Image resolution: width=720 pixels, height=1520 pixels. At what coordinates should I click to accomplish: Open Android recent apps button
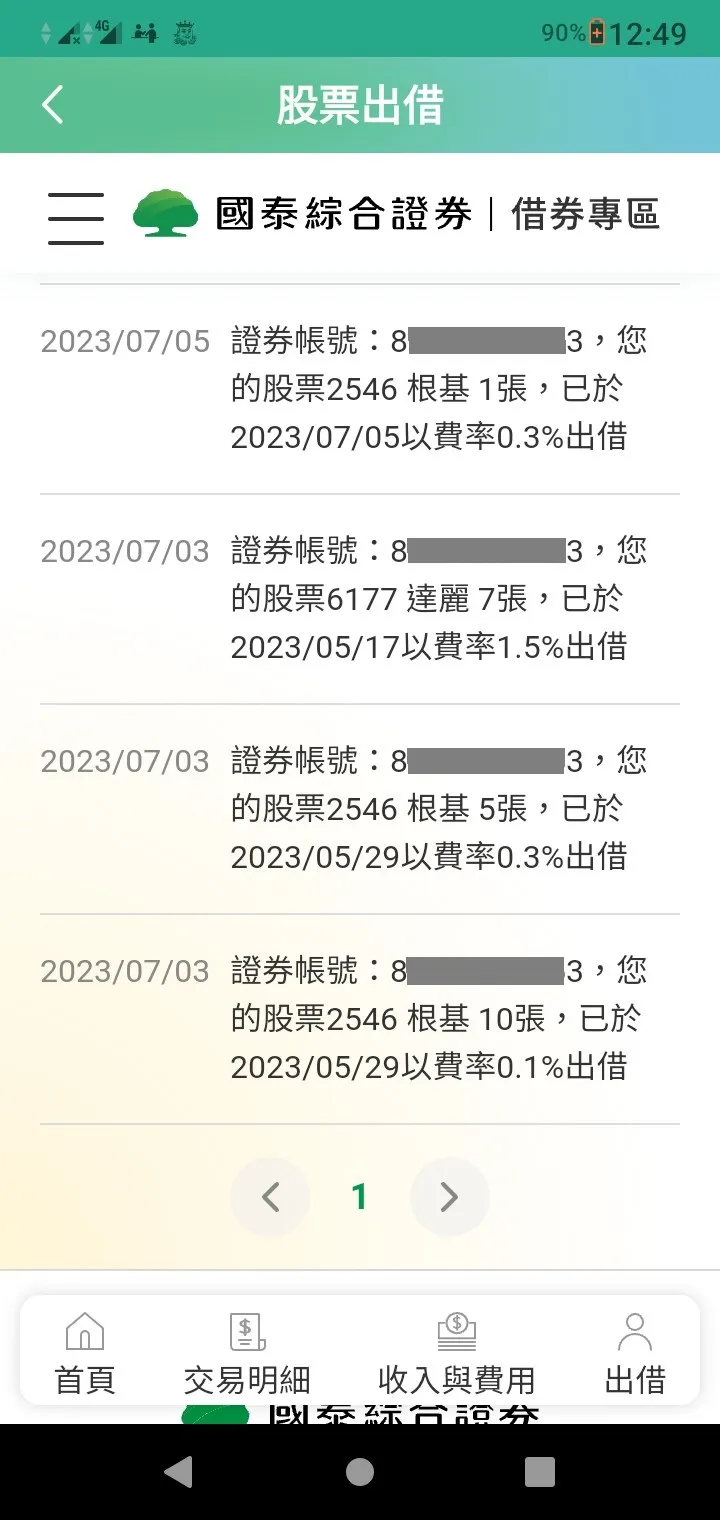pos(538,1471)
